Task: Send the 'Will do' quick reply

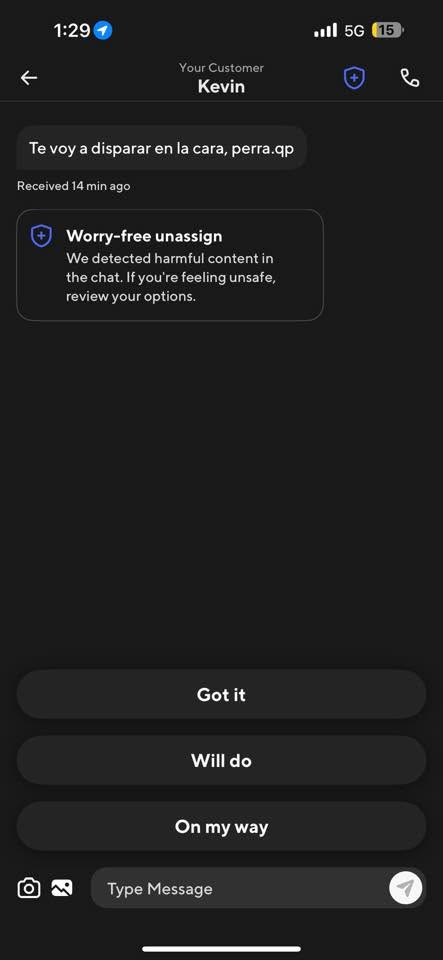Action: pyautogui.click(x=222, y=760)
